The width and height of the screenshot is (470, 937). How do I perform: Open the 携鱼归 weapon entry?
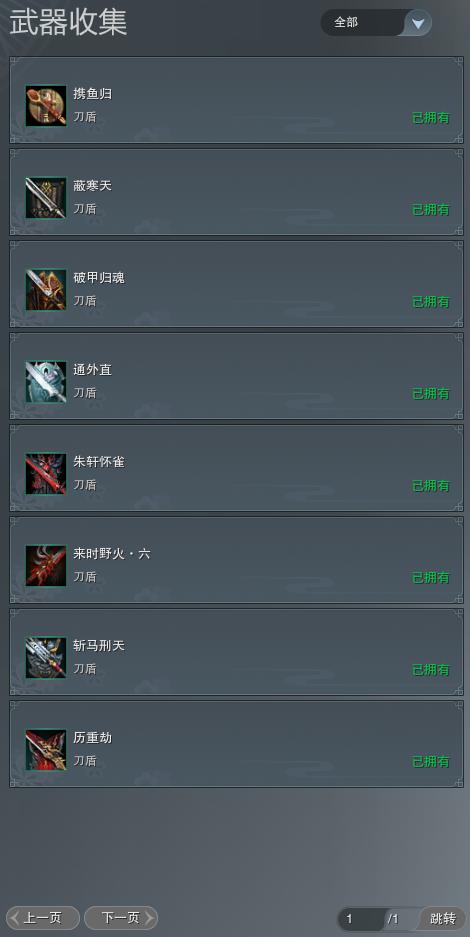pos(236,100)
